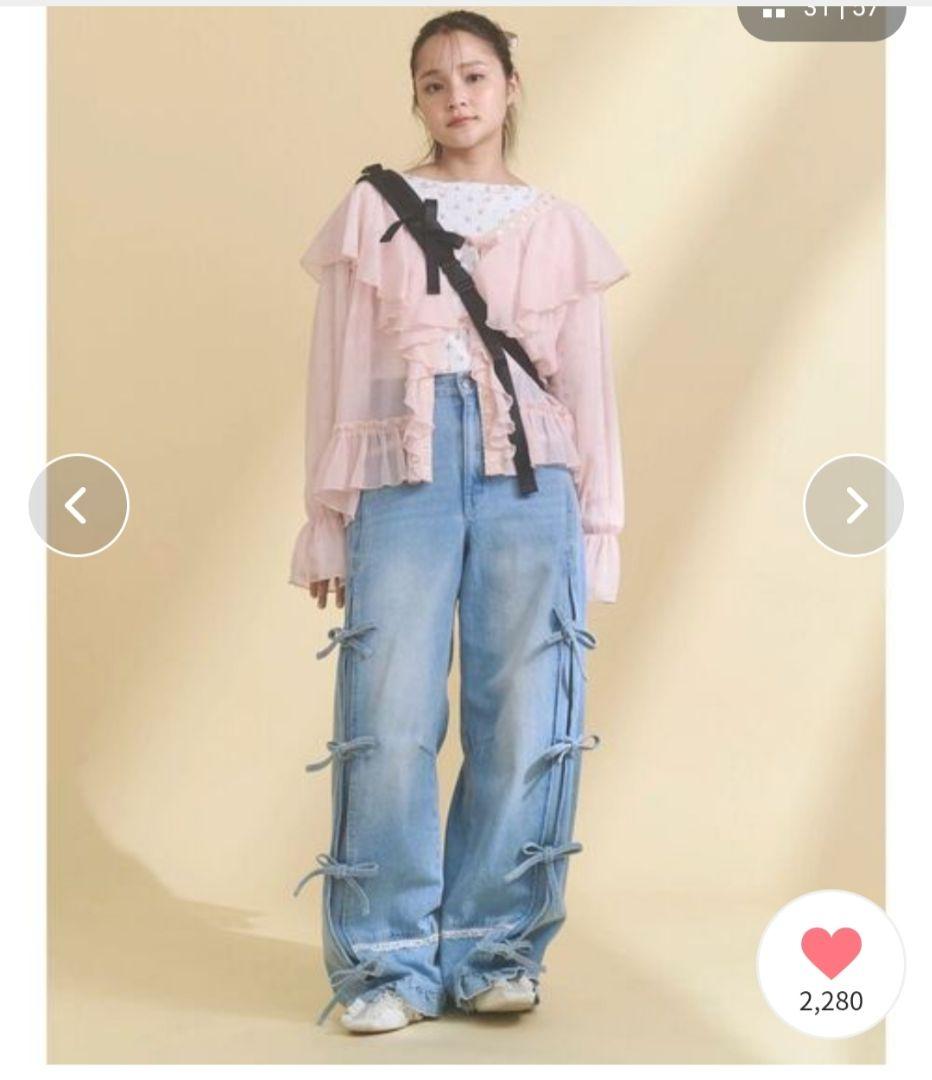Screen dimensions: 932x1080
Task: Like this item with the heart button
Action: (x=831, y=953)
